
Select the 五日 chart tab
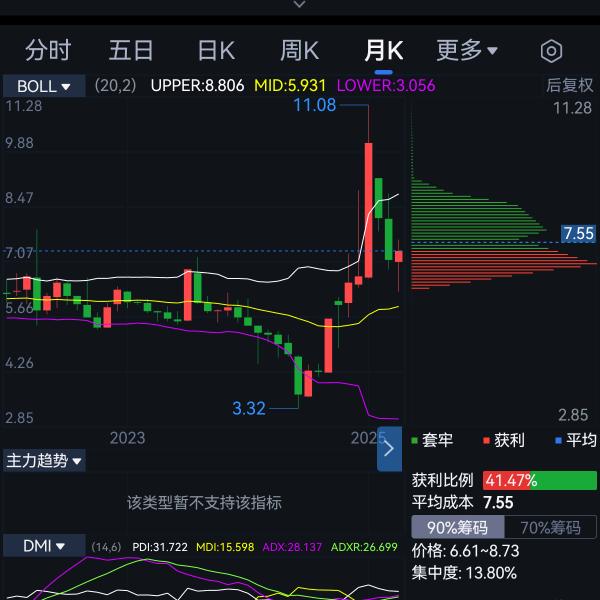coord(131,51)
